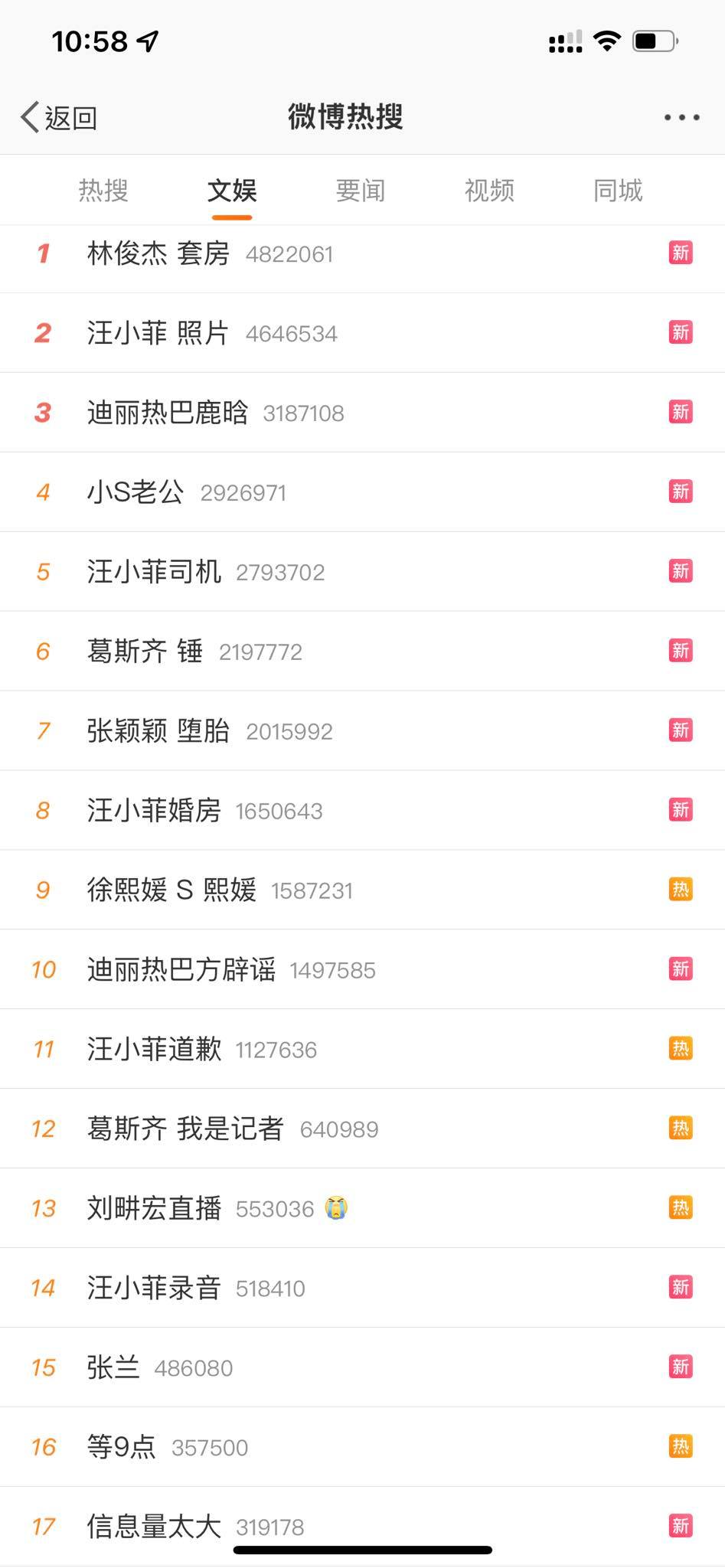View the 汪小菲婚房 trending topic

[x=154, y=811]
